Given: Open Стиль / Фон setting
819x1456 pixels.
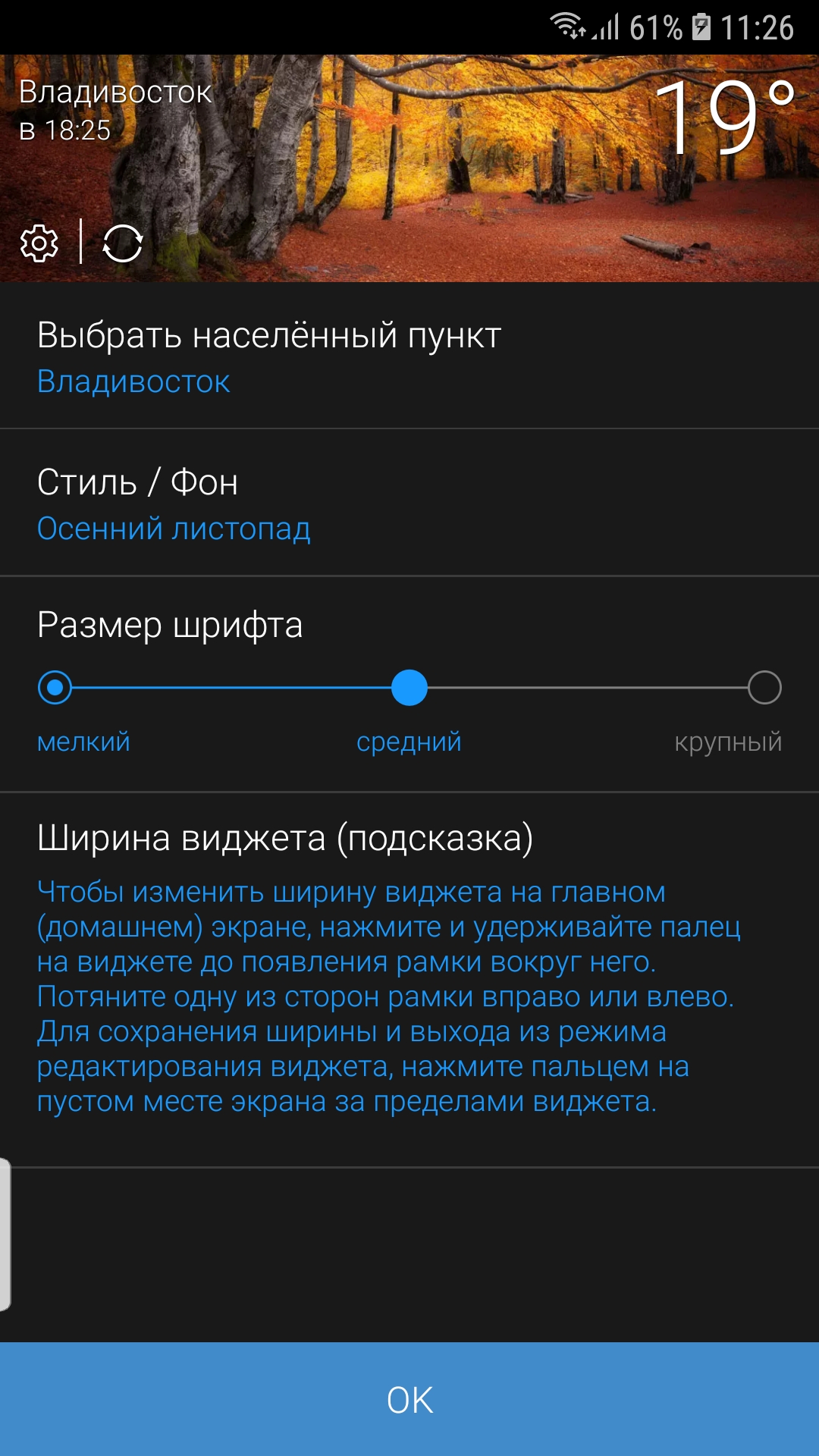Looking at the screenshot, I should 409,503.
